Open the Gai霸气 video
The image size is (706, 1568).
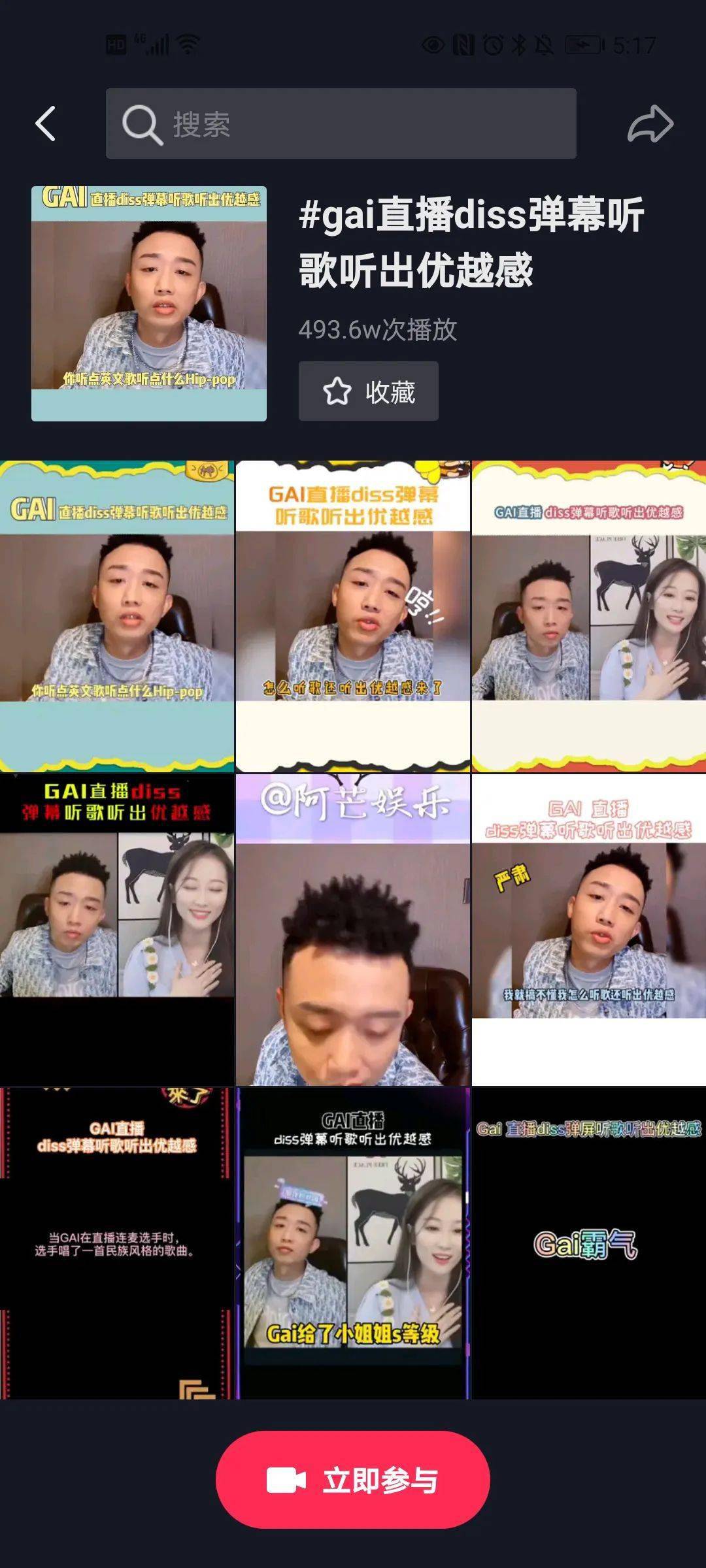tap(589, 1243)
